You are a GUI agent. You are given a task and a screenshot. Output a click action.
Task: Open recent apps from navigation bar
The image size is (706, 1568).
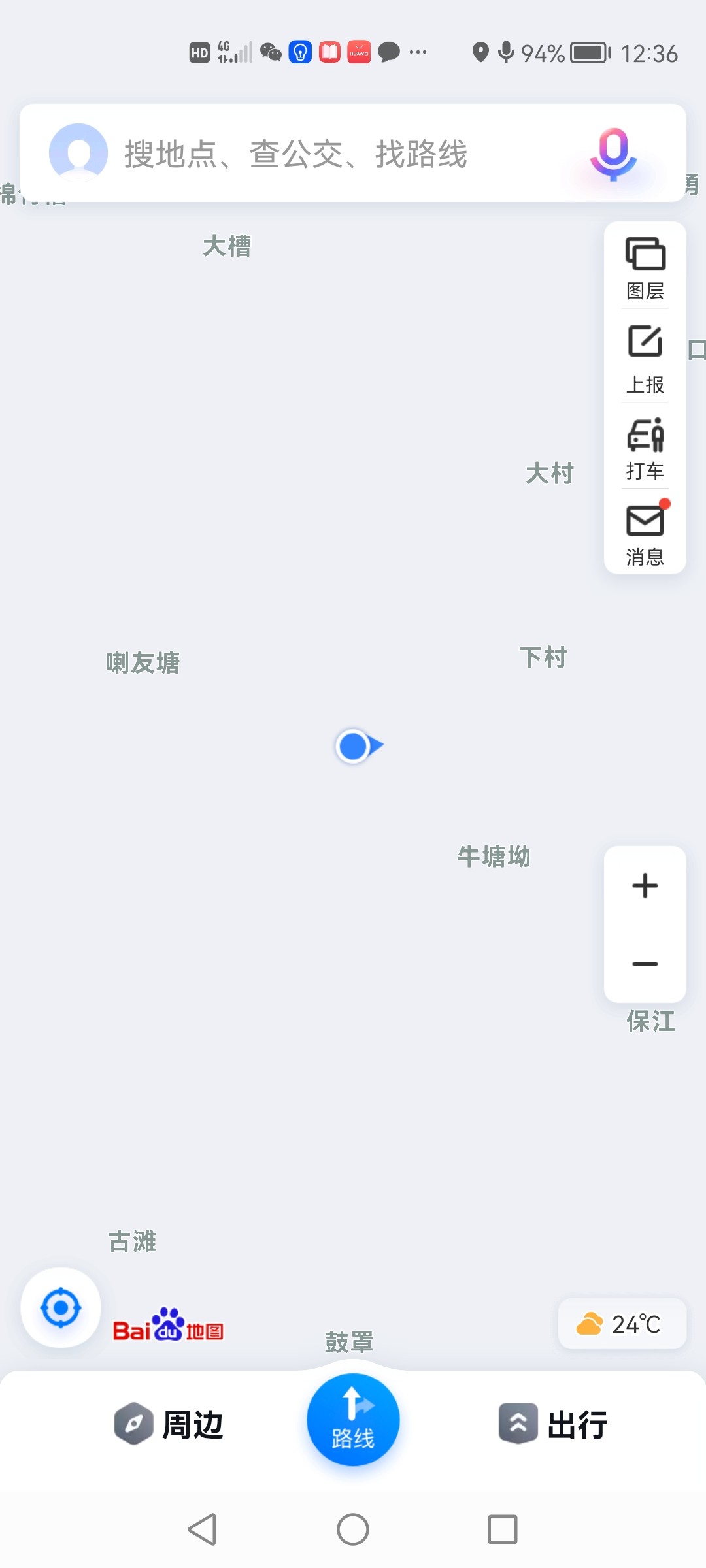tap(503, 1529)
